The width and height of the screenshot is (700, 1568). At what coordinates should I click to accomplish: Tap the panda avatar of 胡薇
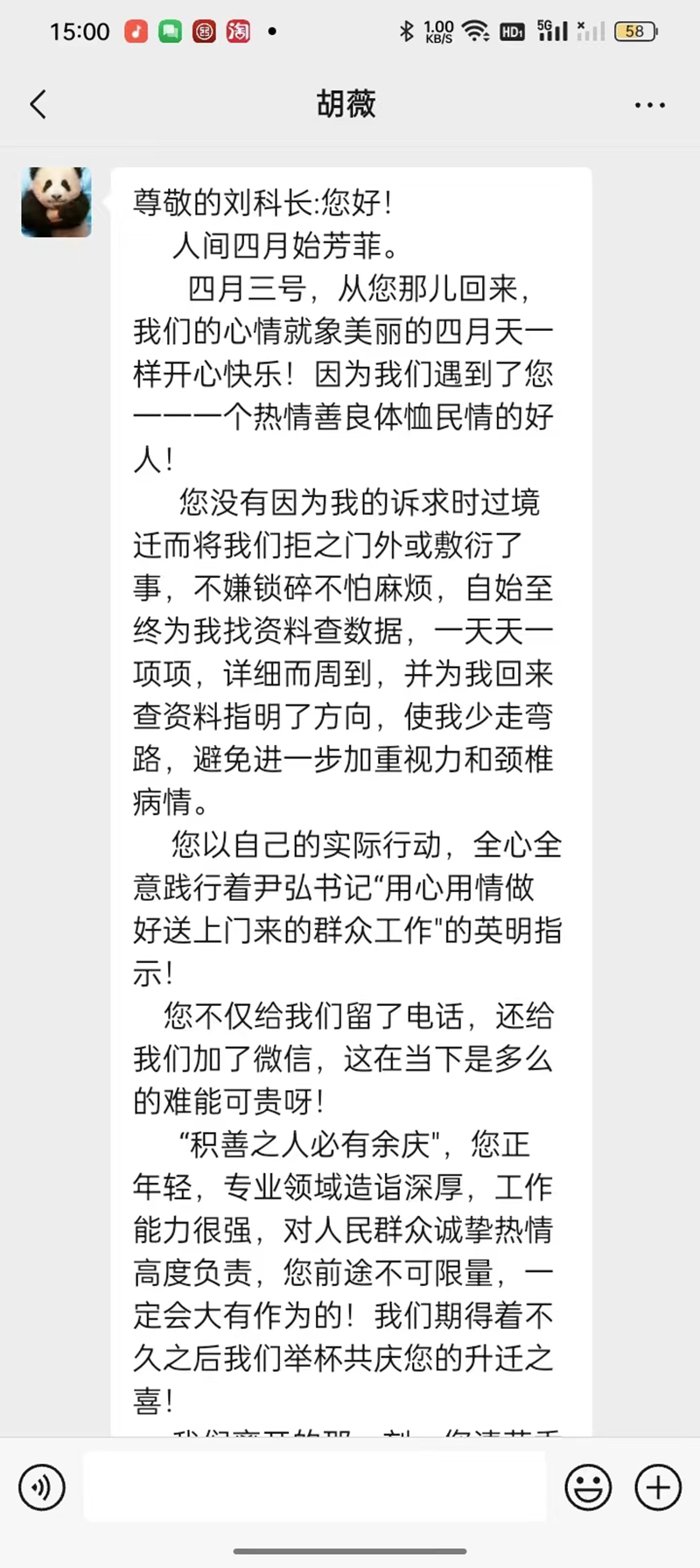[x=57, y=202]
